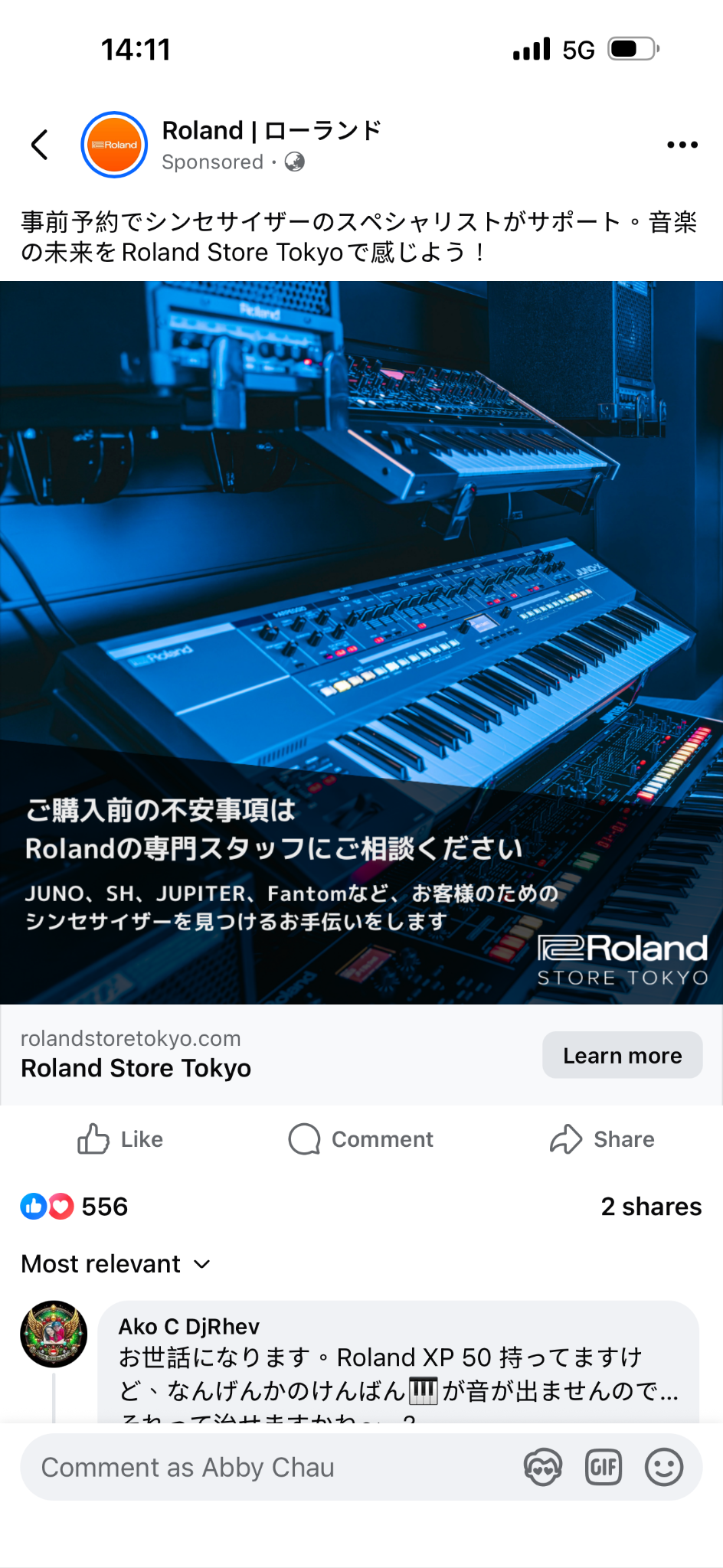Share the Roland Store Tokyo post
Image resolution: width=723 pixels, height=1568 pixels.
click(x=602, y=1139)
